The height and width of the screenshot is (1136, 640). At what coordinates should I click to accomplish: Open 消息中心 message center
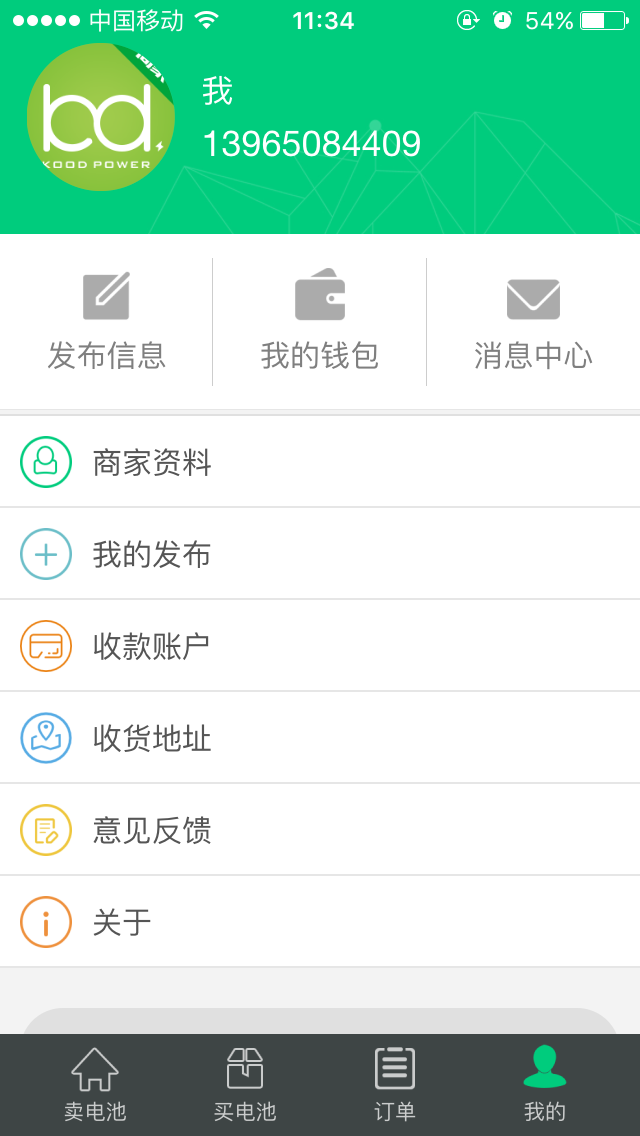(x=533, y=322)
